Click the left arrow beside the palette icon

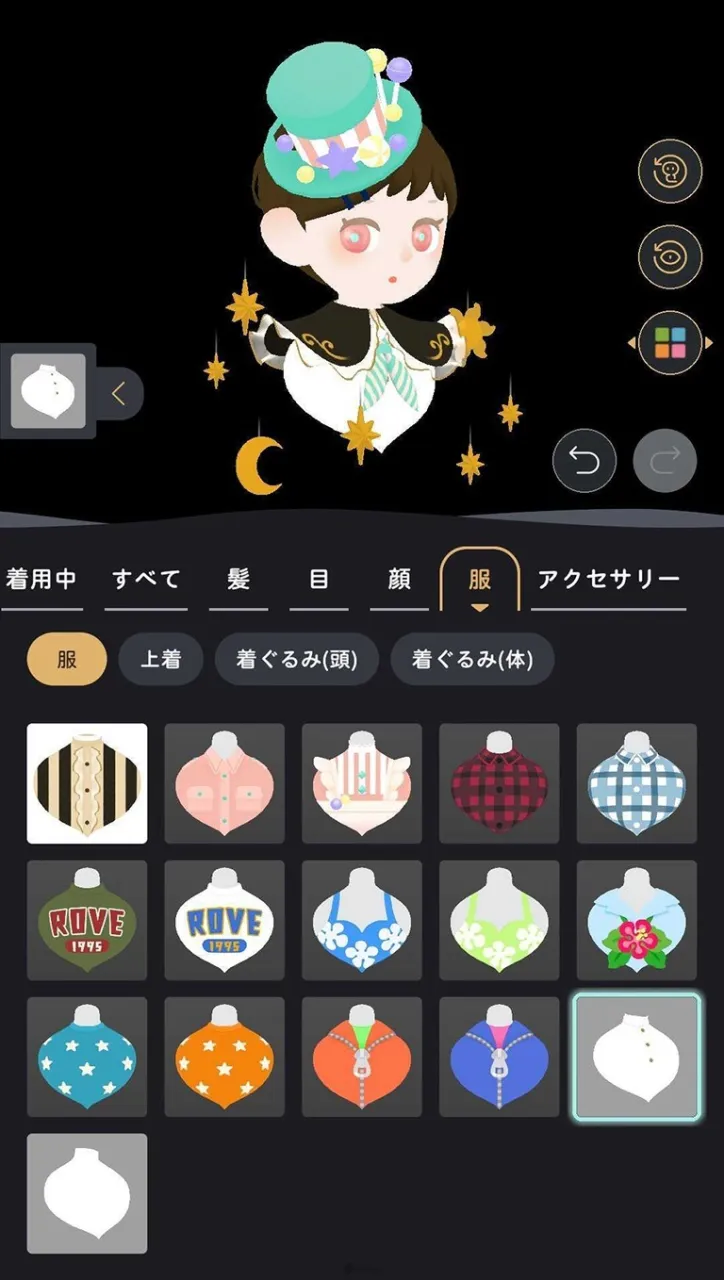(x=631, y=342)
